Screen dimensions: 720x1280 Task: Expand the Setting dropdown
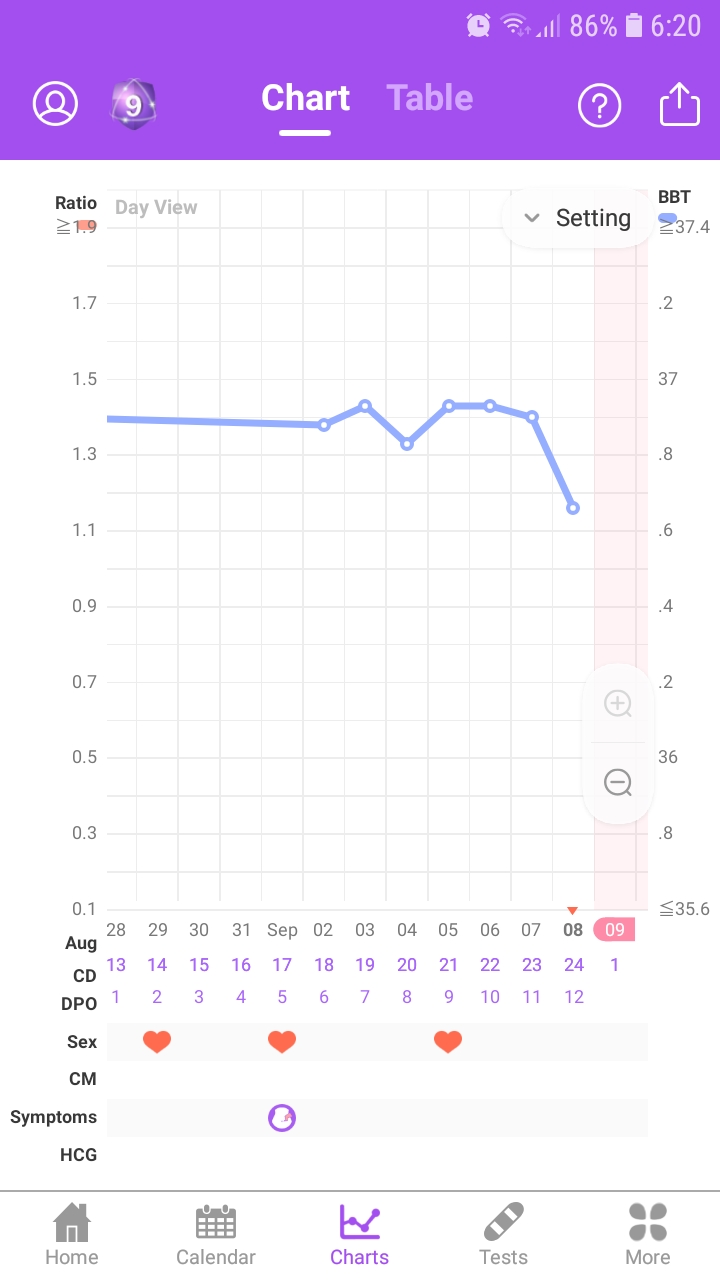578,218
